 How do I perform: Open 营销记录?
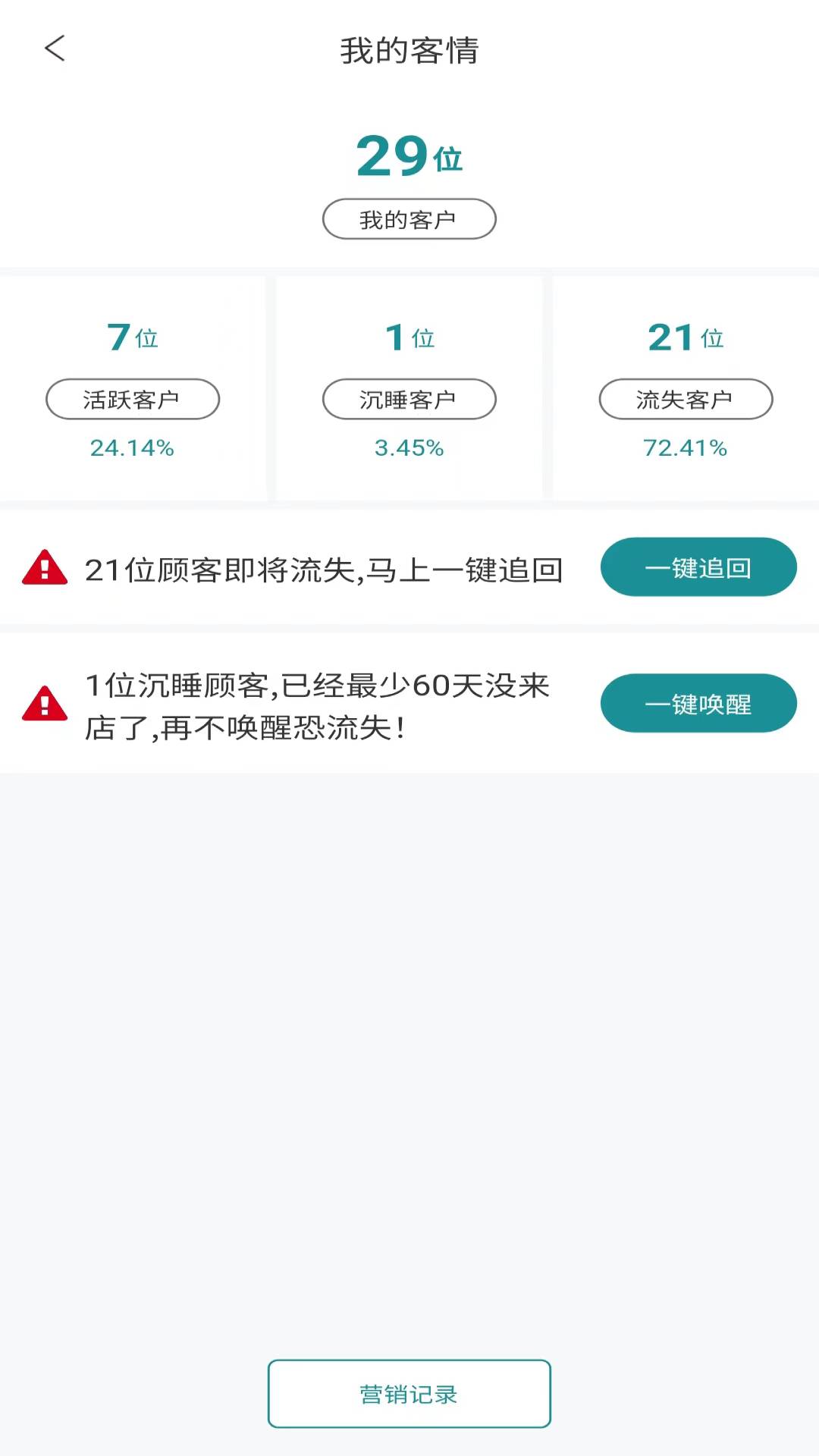(x=409, y=1394)
